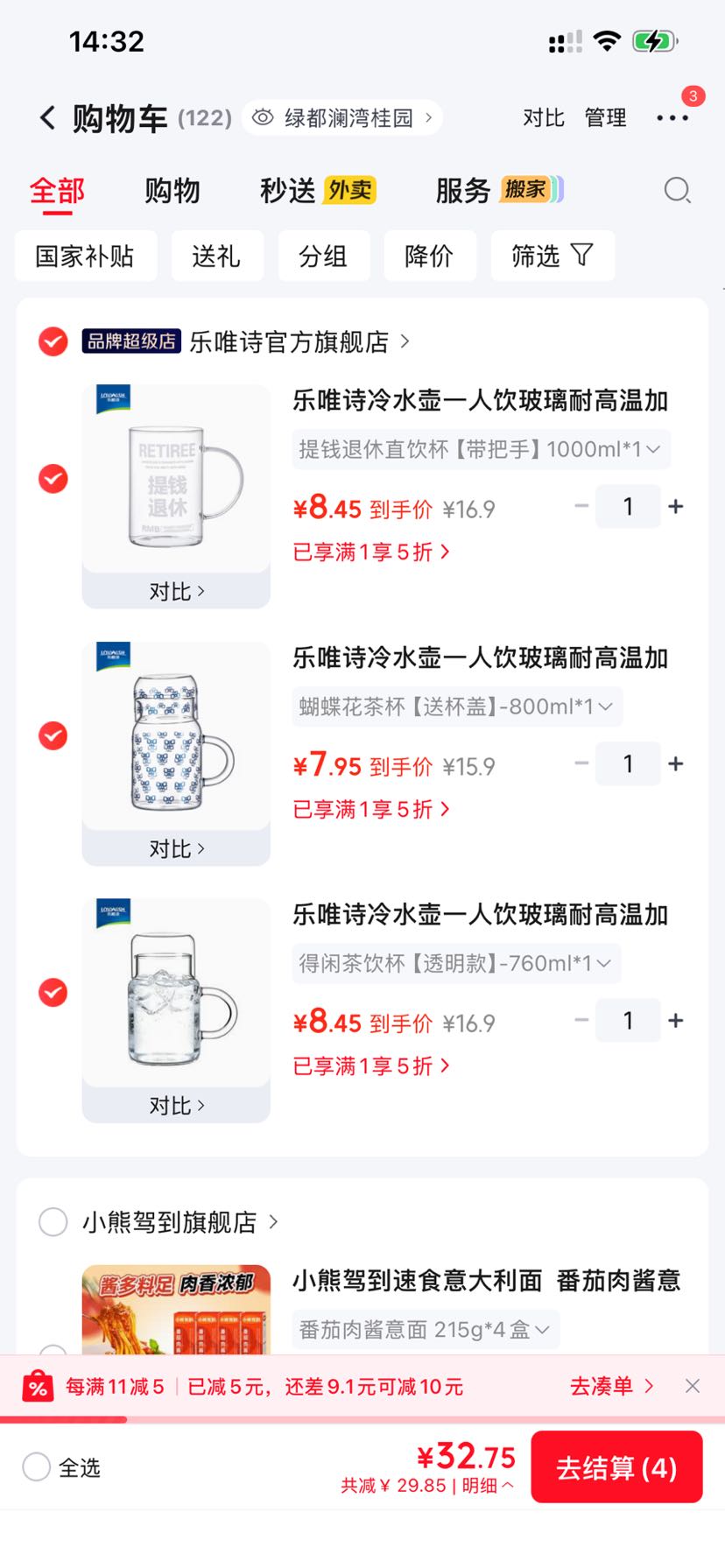The height and width of the screenshot is (1568, 725).
Task: Tap 去凑单 to add more items
Action: (x=611, y=1386)
